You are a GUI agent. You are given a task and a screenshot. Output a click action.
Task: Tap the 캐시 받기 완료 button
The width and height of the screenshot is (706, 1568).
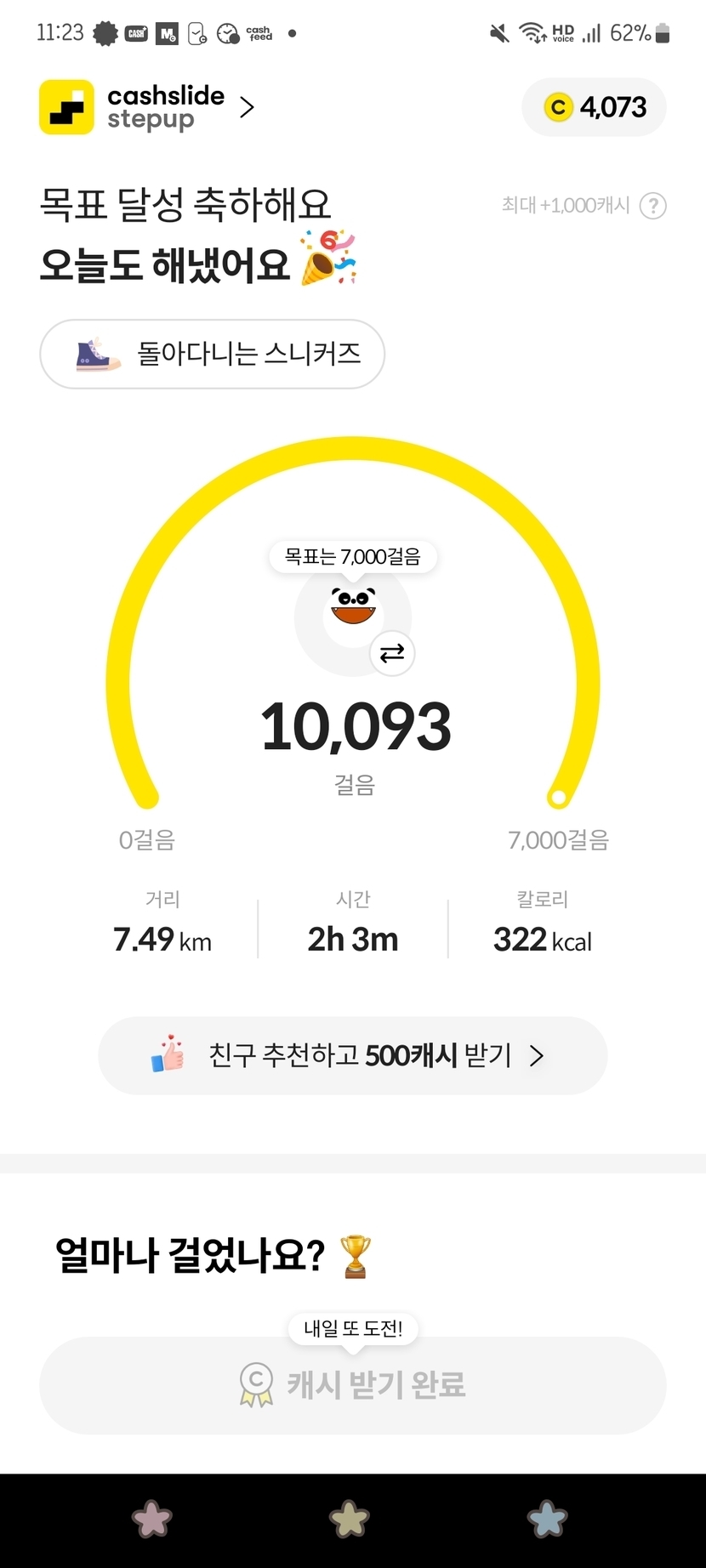pyautogui.click(x=352, y=1384)
